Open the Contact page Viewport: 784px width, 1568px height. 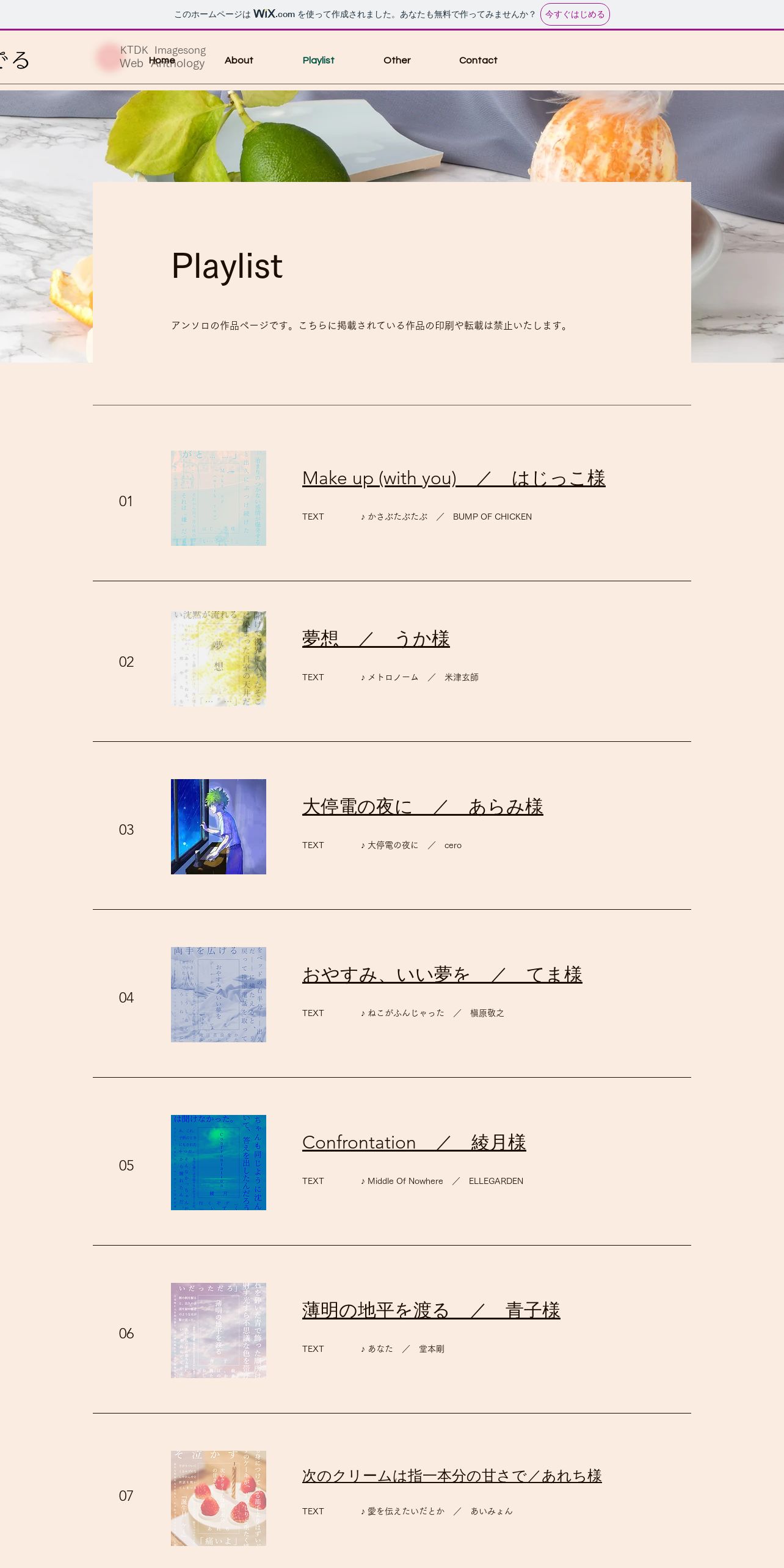[478, 60]
